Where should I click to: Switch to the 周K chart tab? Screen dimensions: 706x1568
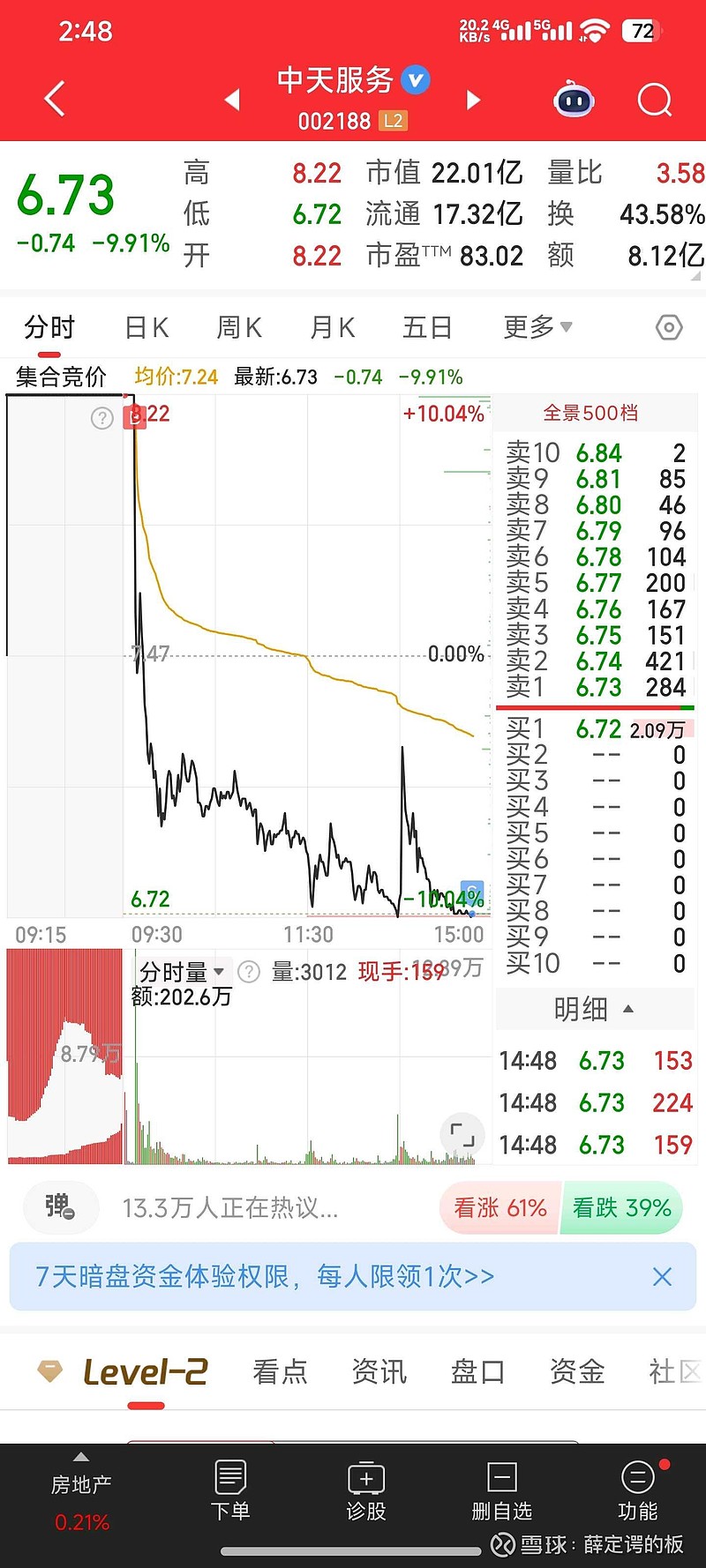click(x=239, y=328)
